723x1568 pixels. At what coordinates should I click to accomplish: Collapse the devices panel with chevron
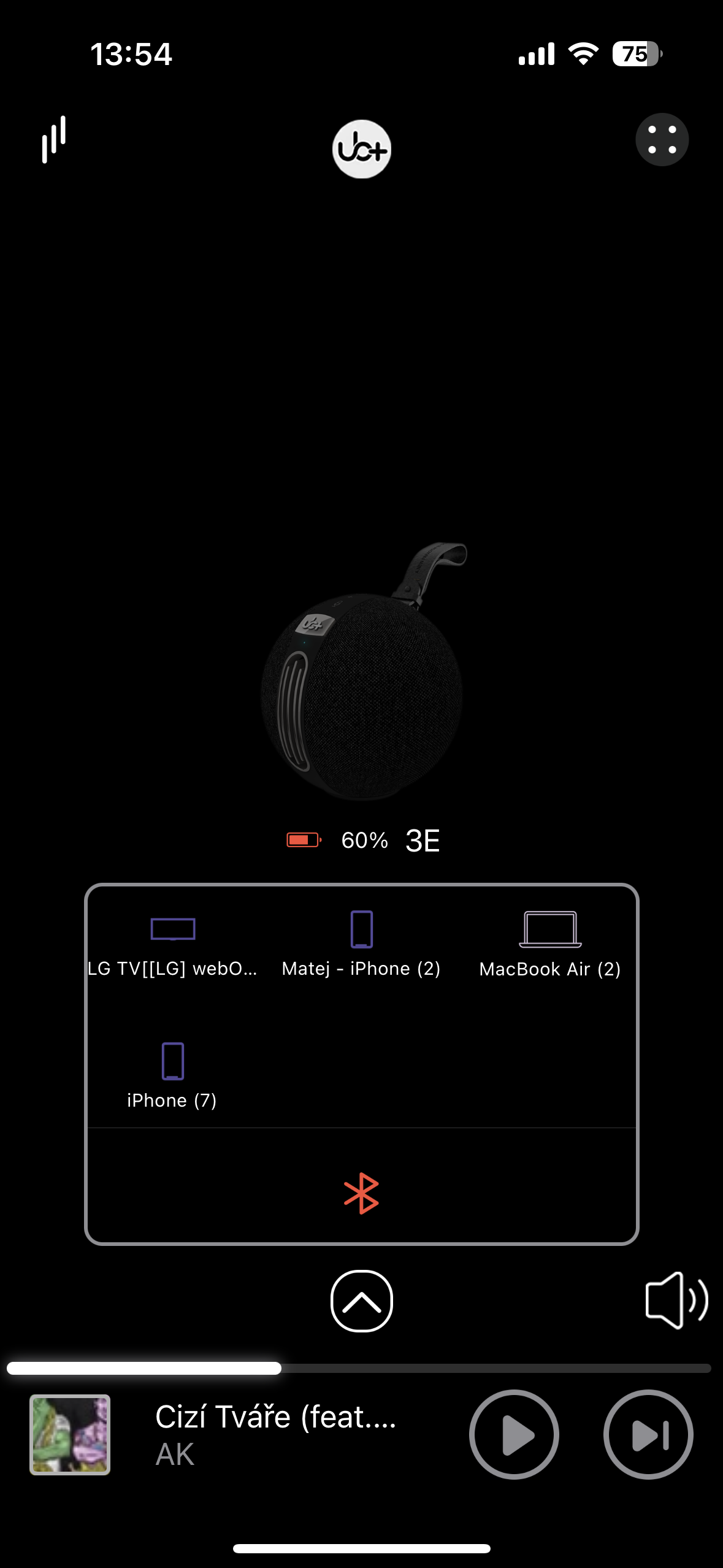point(361,1301)
